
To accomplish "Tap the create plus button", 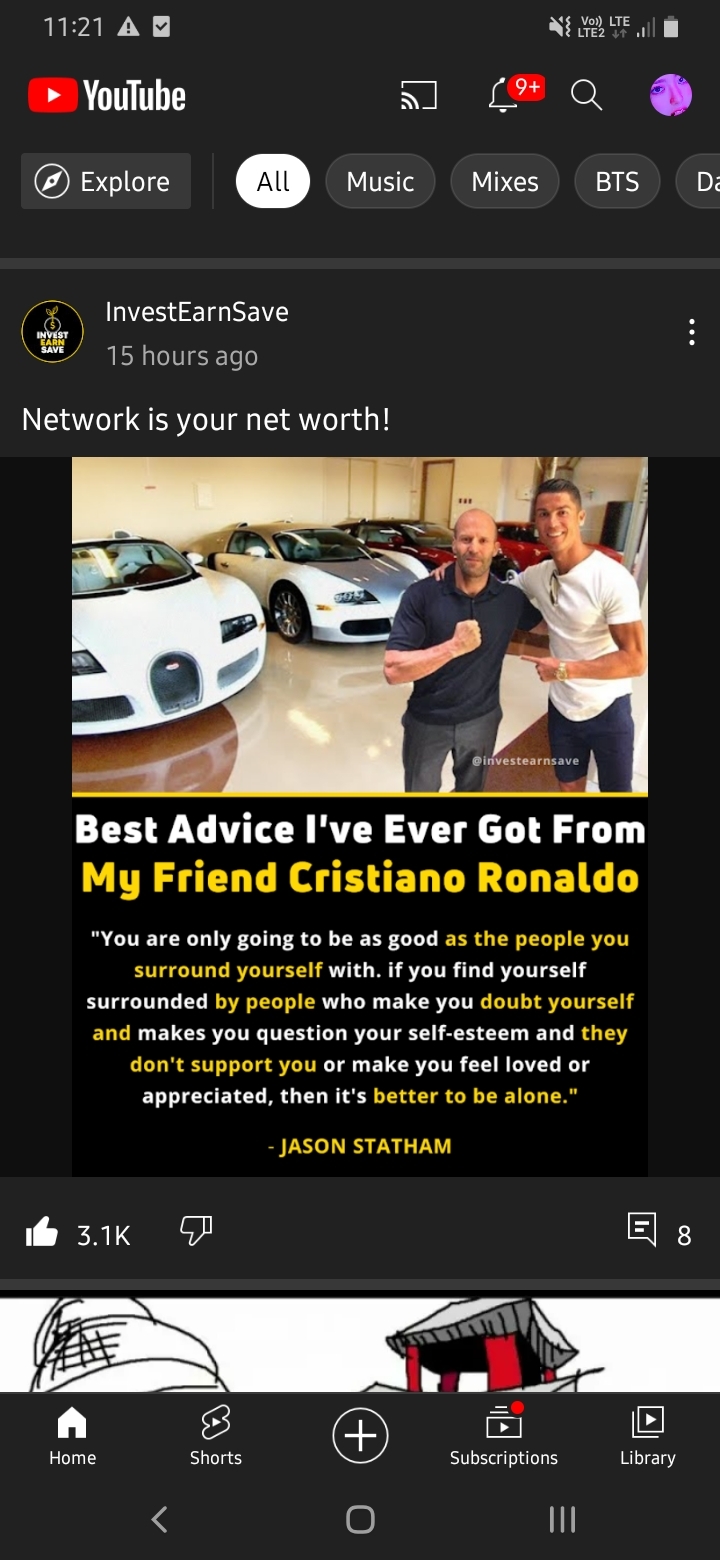I will click(360, 1435).
